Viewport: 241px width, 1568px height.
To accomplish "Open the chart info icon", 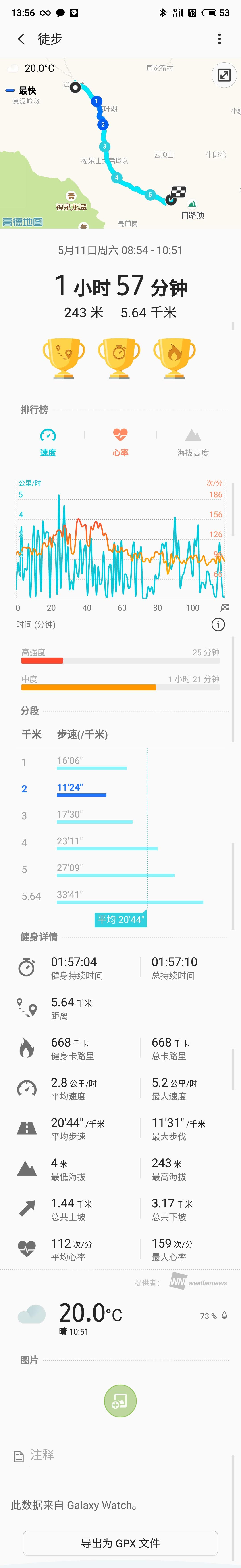I will point(218,624).
